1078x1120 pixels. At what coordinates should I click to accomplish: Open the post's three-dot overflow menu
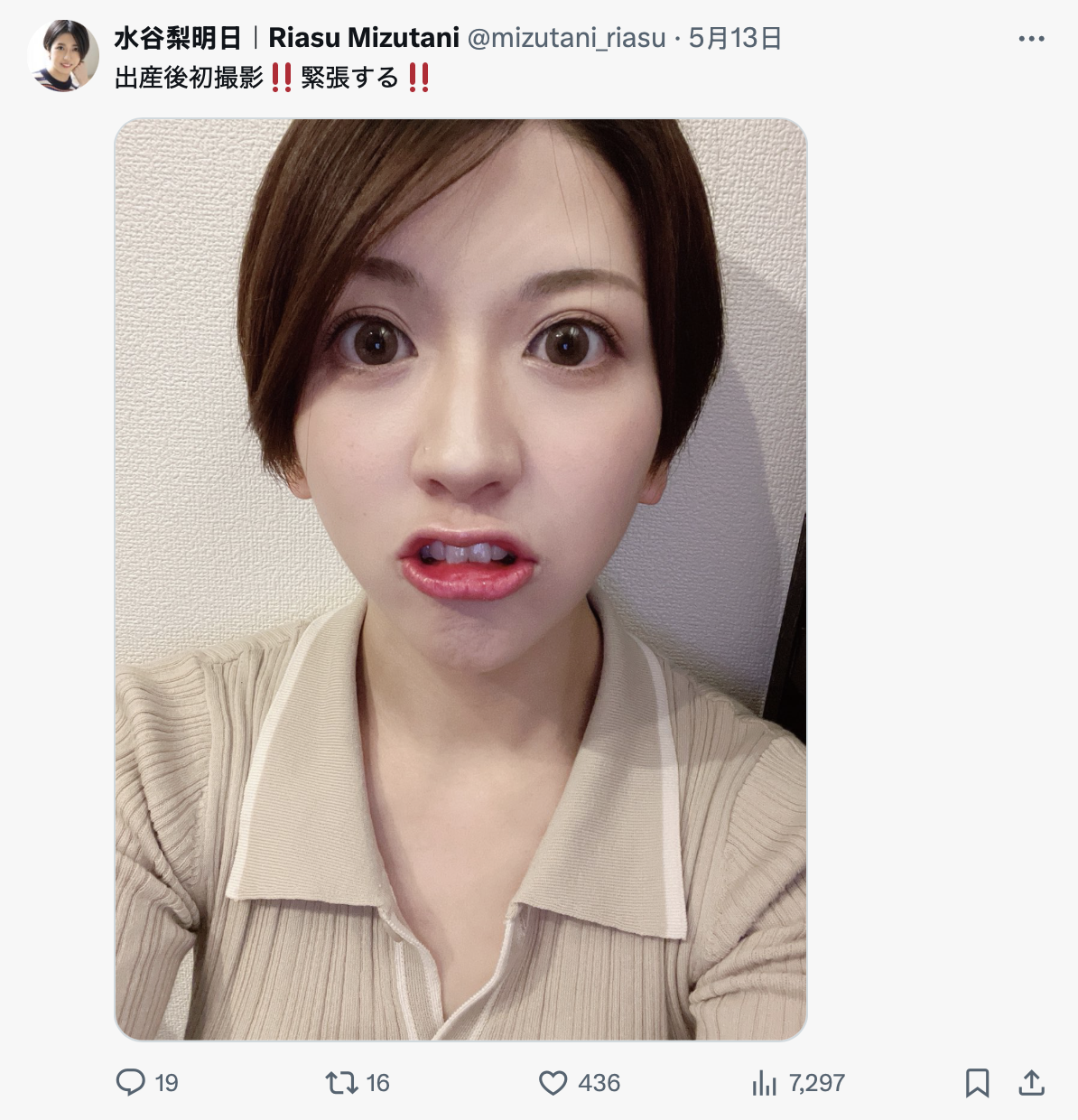click(1031, 39)
